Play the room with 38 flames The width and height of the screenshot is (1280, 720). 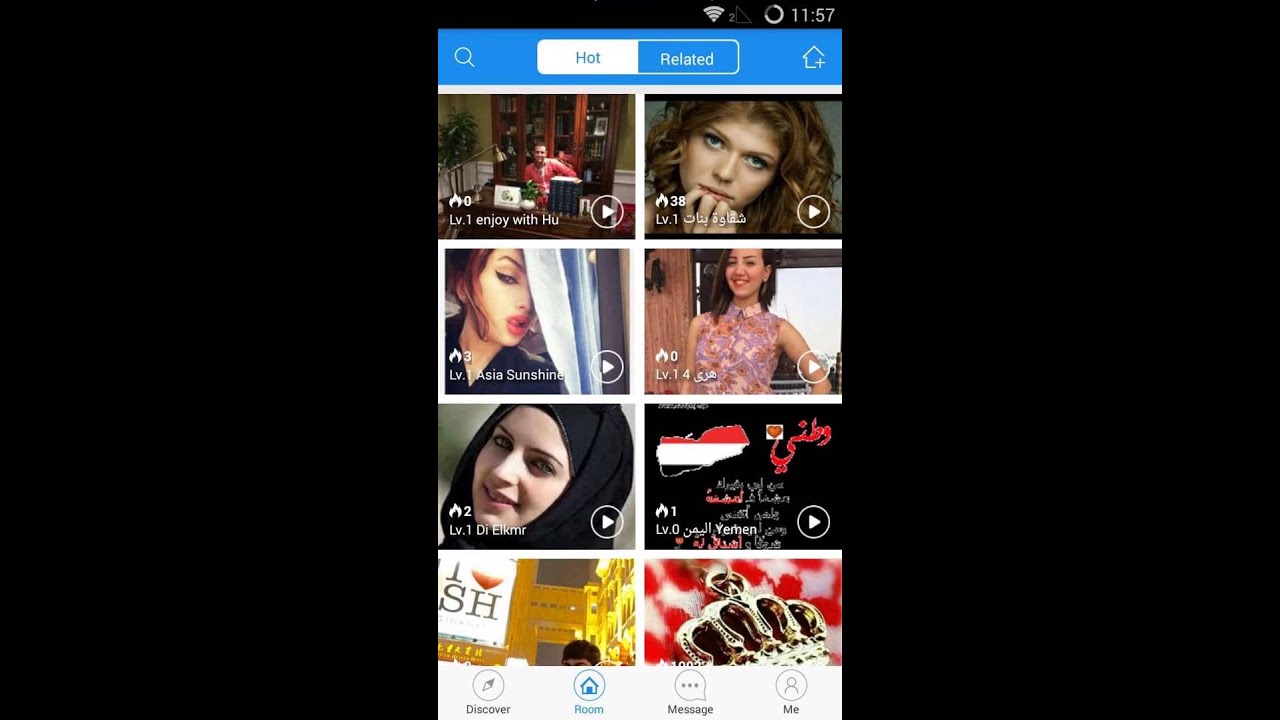coord(813,212)
